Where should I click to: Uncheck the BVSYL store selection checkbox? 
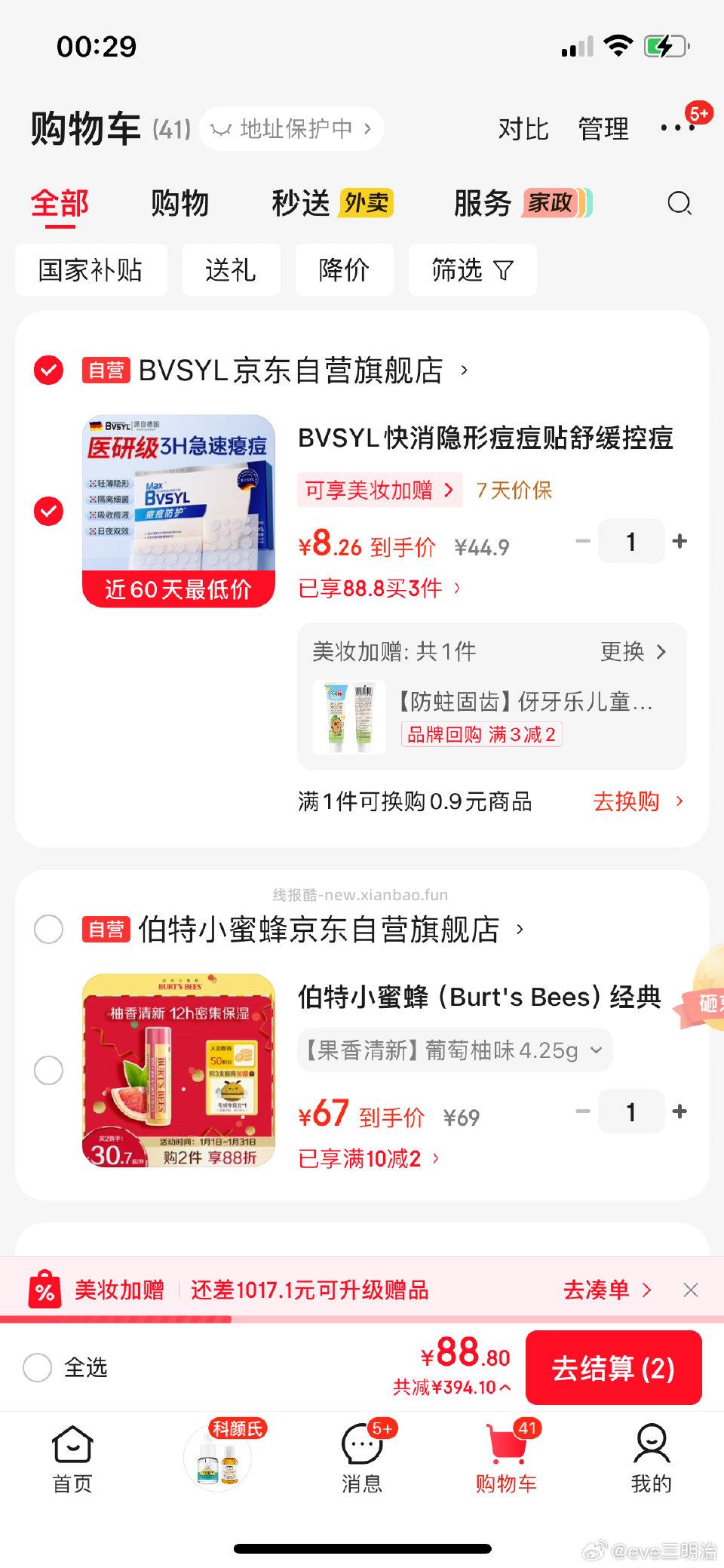[49, 370]
